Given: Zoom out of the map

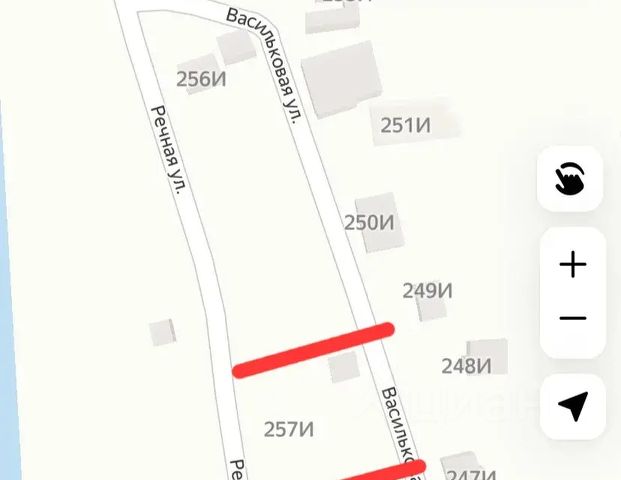Looking at the screenshot, I should 572,319.
